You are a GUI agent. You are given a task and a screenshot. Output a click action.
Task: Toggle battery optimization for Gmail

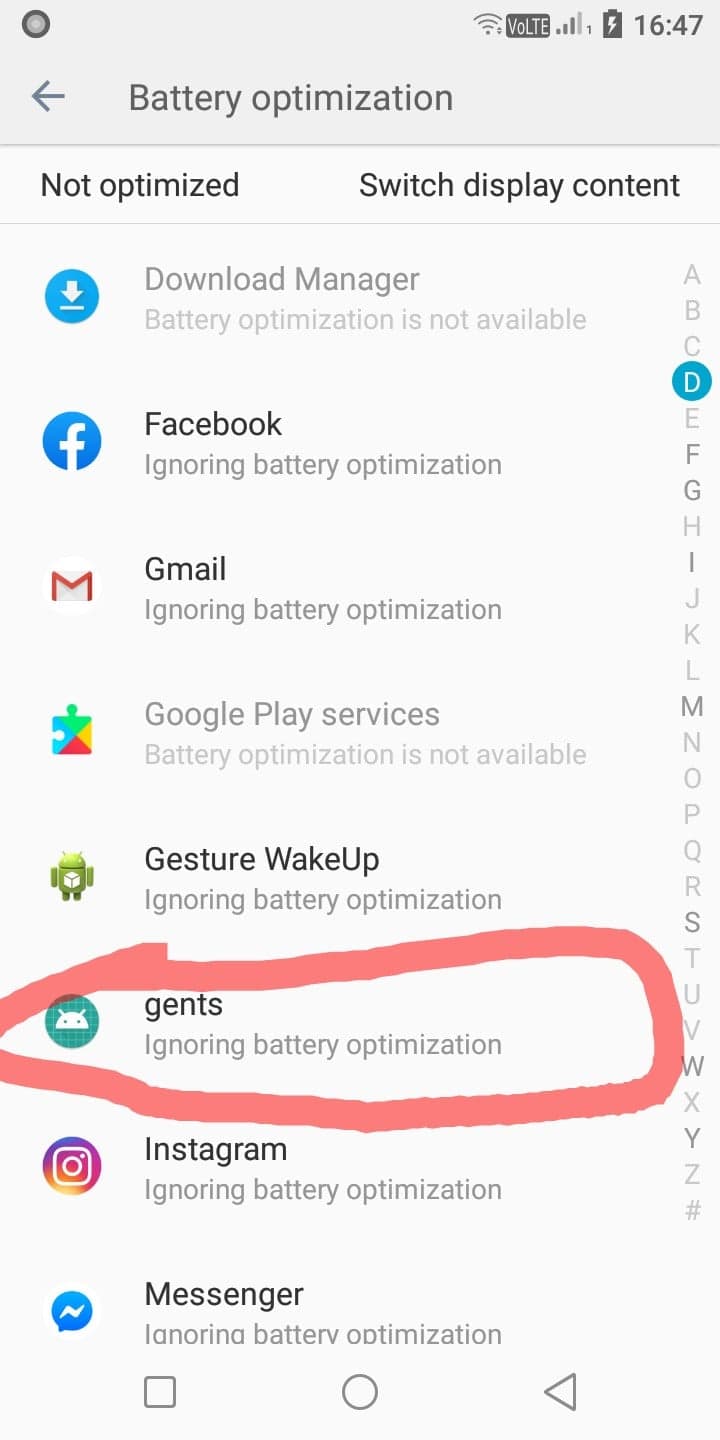[x=322, y=585]
